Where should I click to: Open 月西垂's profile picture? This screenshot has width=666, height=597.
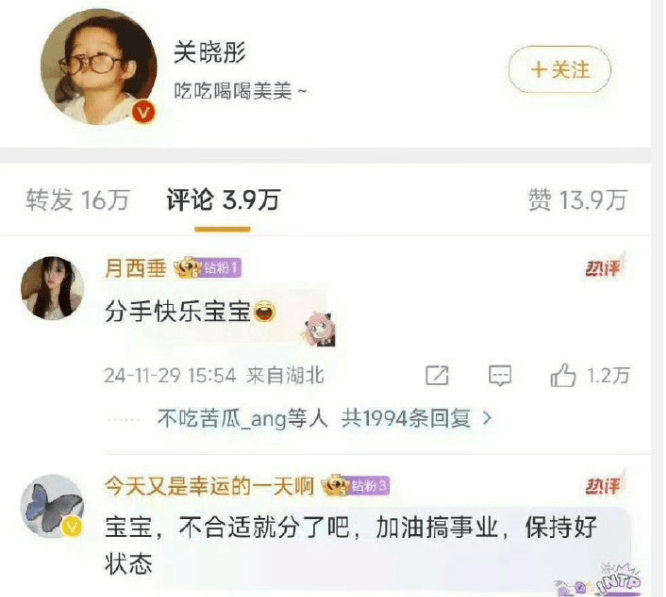tap(52, 287)
